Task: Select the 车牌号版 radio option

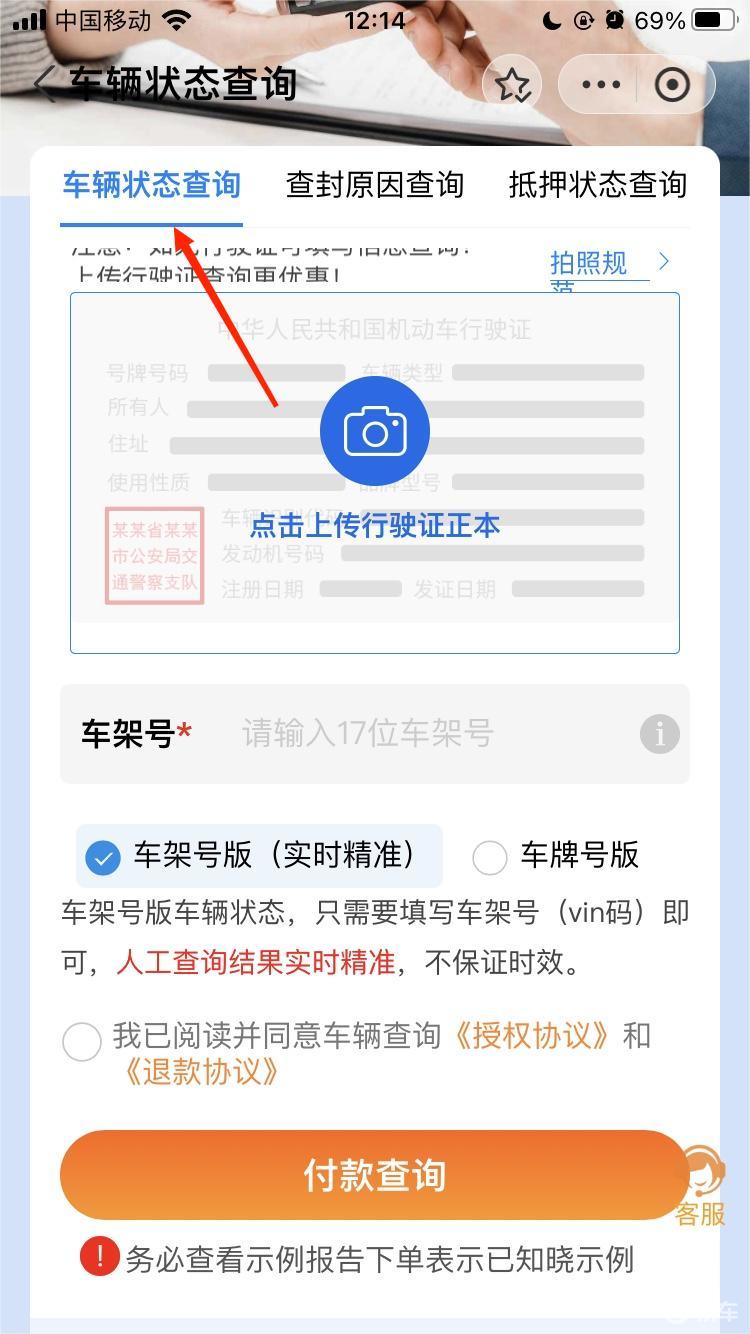Action: pyautogui.click(x=489, y=857)
